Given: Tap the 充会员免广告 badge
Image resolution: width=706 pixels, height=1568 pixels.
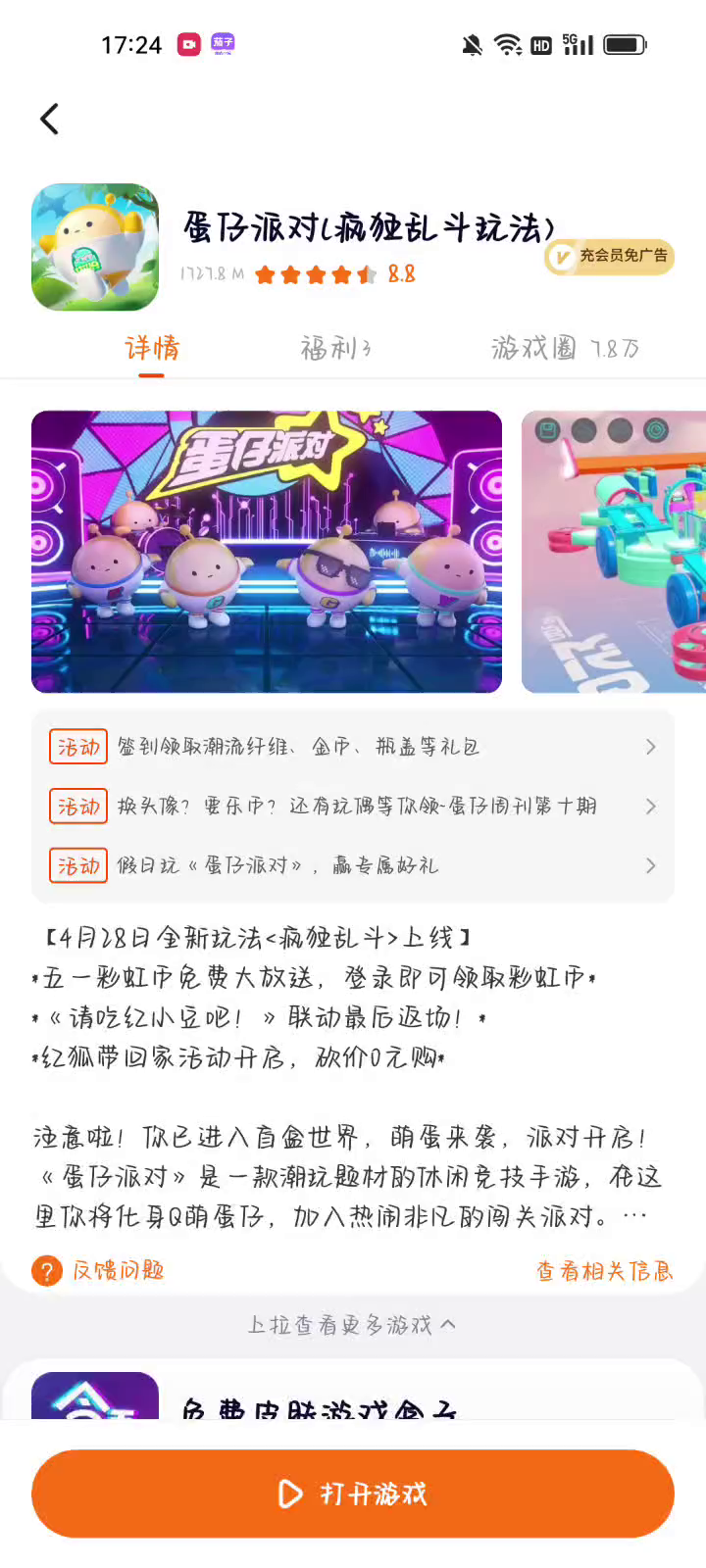Looking at the screenshot, I should (x=609, y=257).
